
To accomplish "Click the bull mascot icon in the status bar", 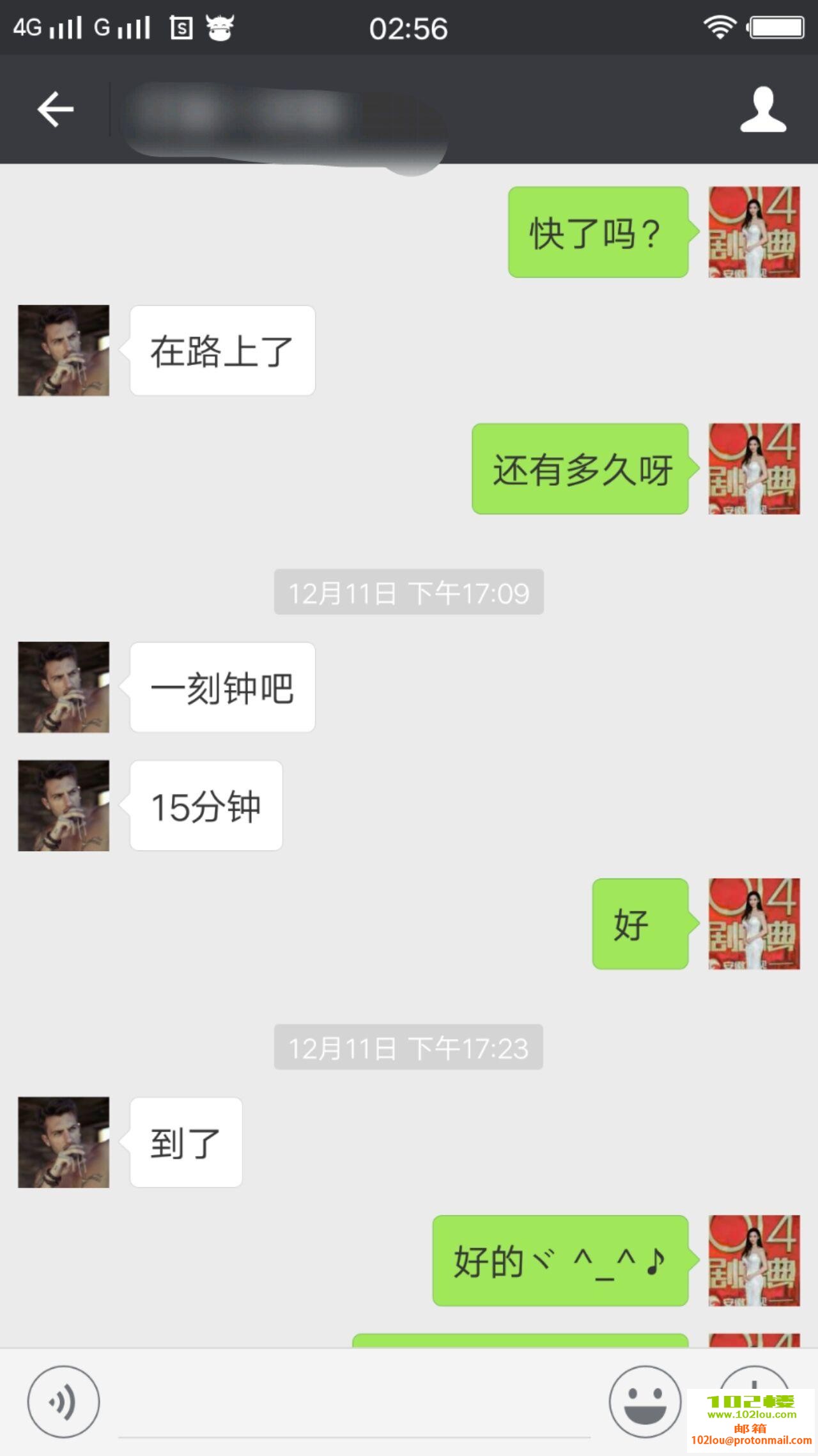I will (x=220, y=27).
